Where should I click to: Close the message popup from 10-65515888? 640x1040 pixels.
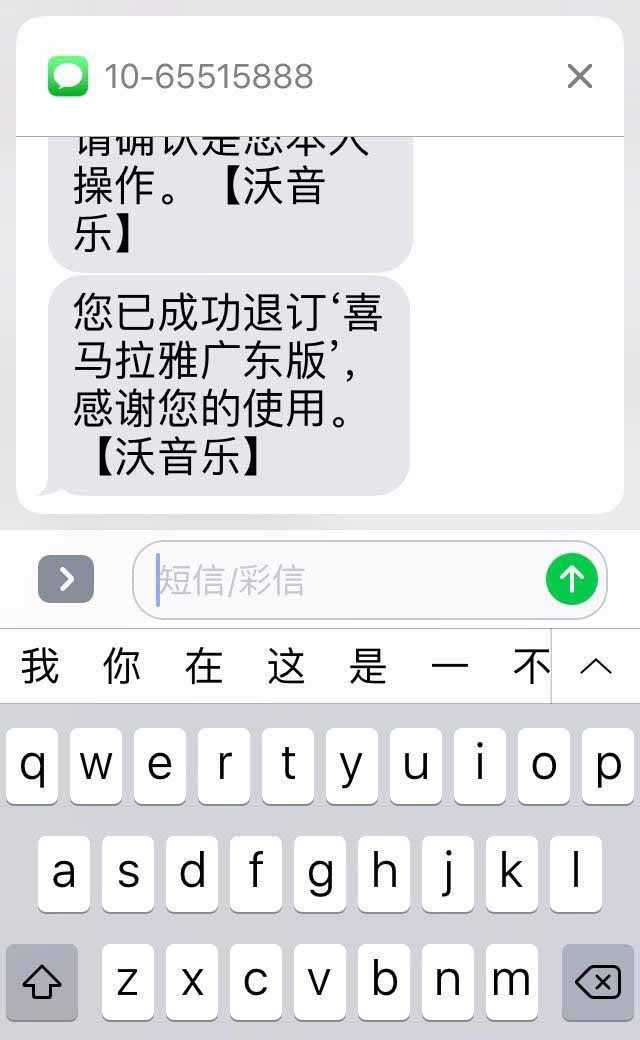[580, 76]
